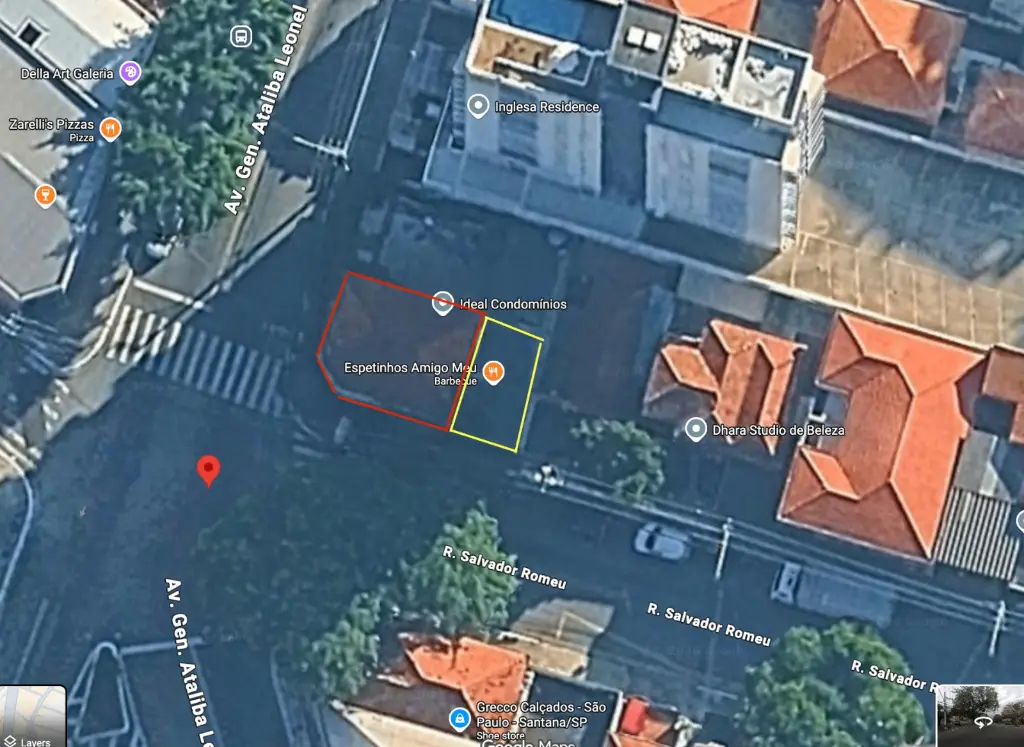Open Dhara Studio de Beleza marker
Viewport: 1024px width, 747px height.
pyautogui.click(x=696, y=430)
